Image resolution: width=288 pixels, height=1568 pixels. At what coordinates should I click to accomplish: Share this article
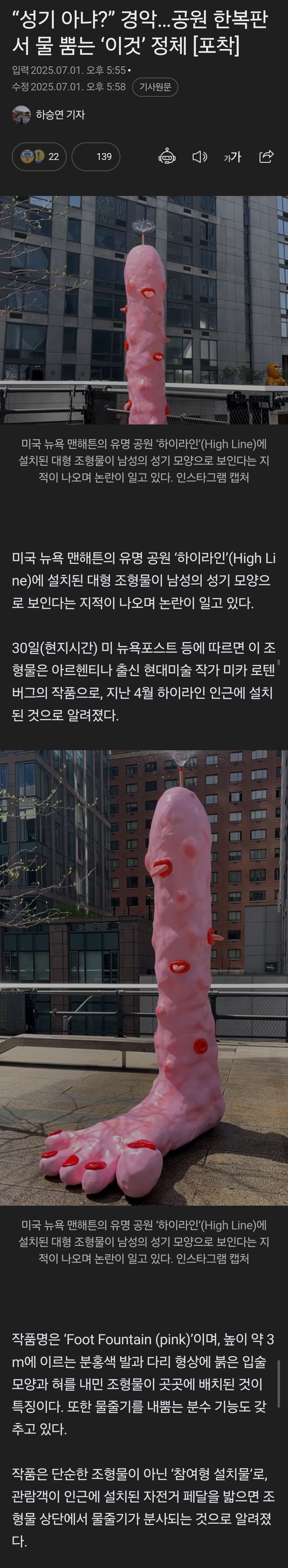[266, 157]
